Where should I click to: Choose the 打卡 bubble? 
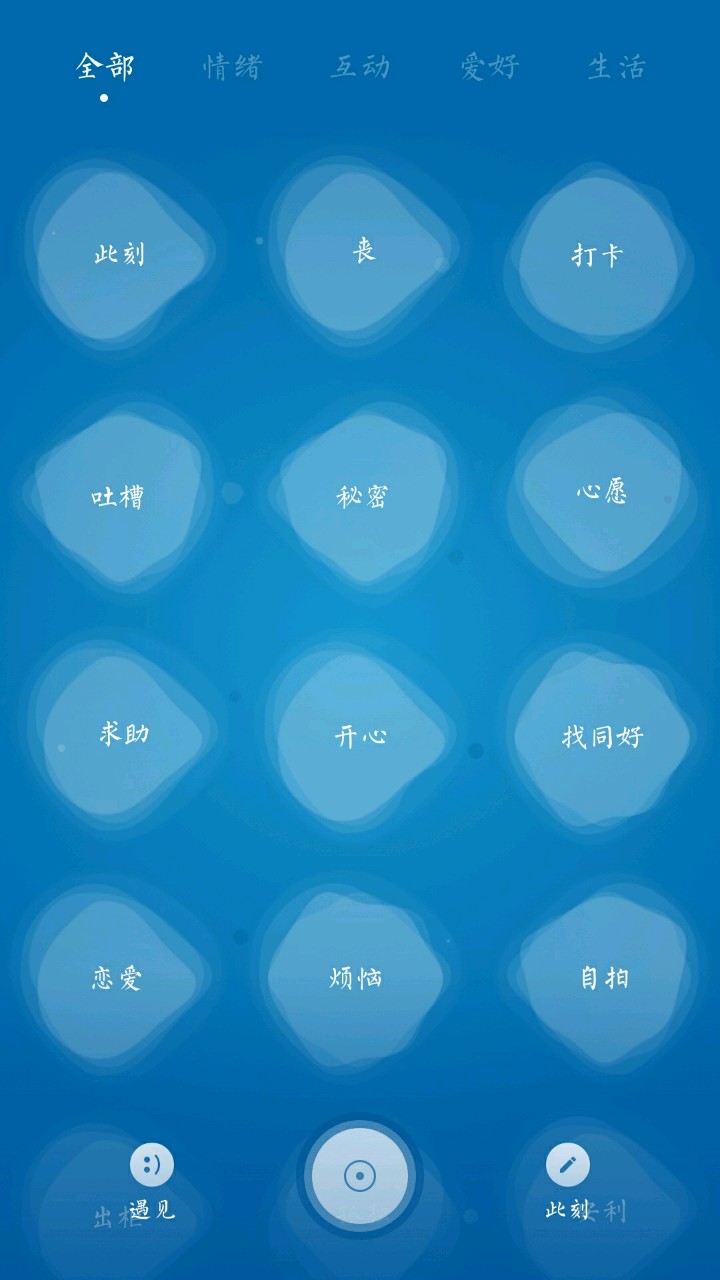(x=597, y=255)
